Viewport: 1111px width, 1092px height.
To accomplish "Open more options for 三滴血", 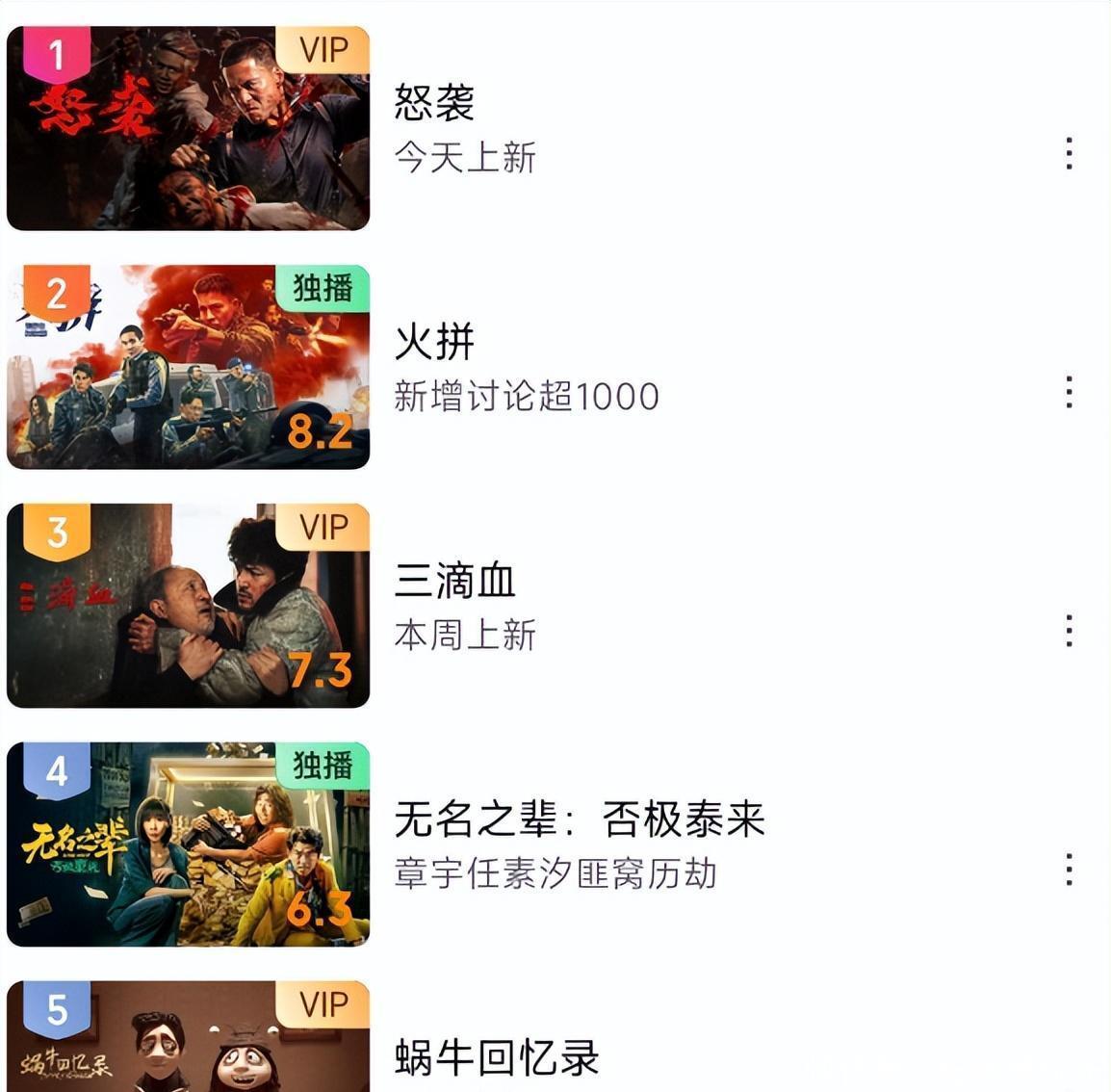I will 1069,632.
